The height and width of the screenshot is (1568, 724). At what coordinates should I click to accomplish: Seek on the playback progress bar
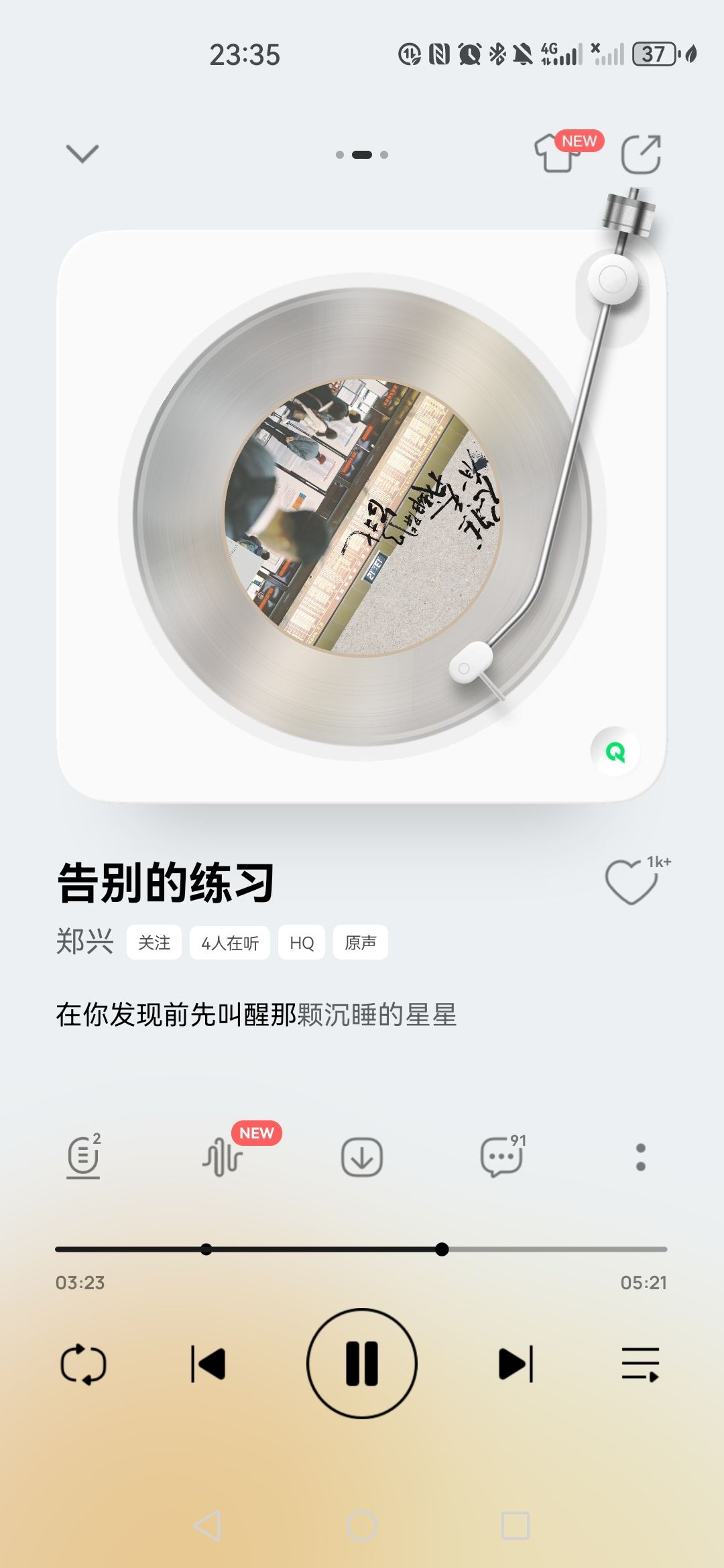pos(361,1249)
